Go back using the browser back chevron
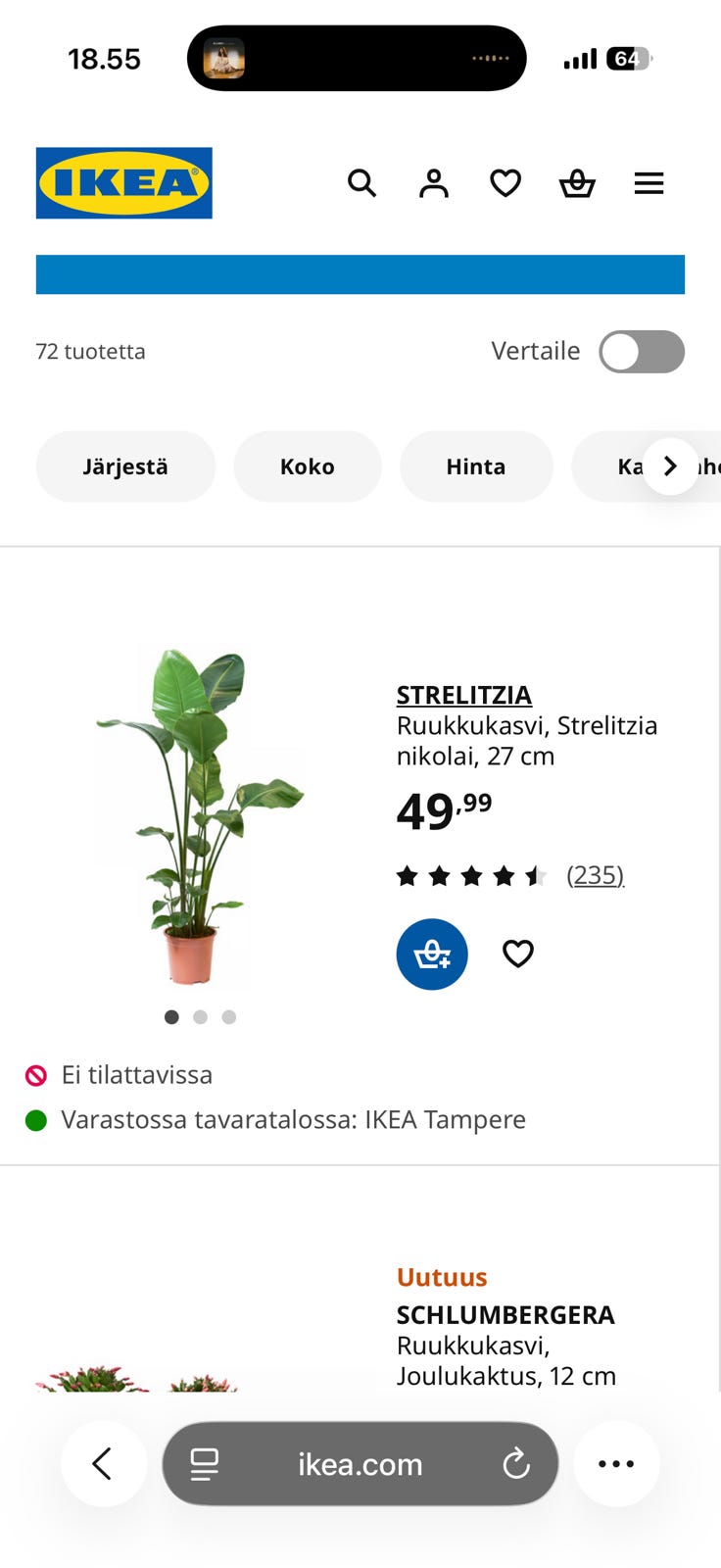The height and width of the screenshot is (1568, 721). click(x=104, y=1463)
